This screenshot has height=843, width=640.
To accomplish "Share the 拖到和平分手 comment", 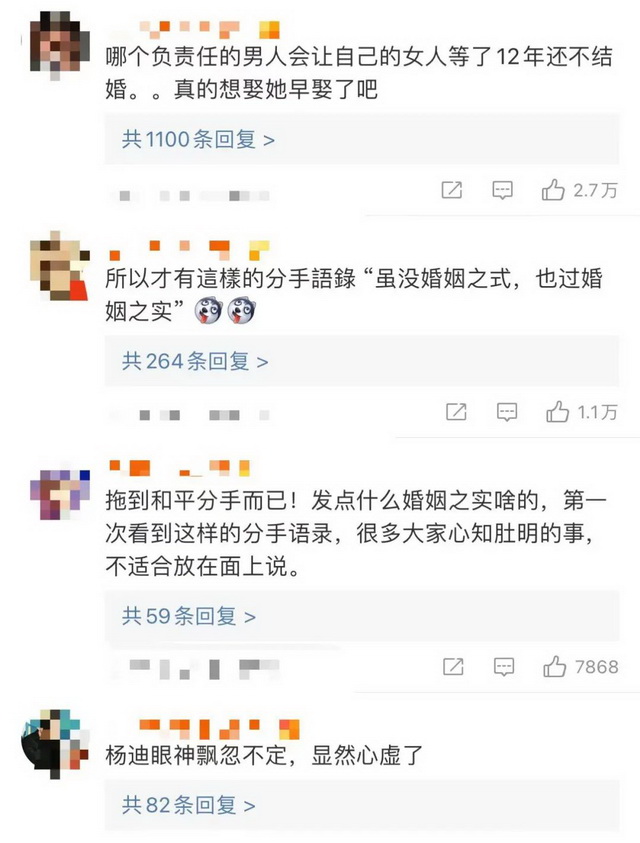I will point(452,666).
